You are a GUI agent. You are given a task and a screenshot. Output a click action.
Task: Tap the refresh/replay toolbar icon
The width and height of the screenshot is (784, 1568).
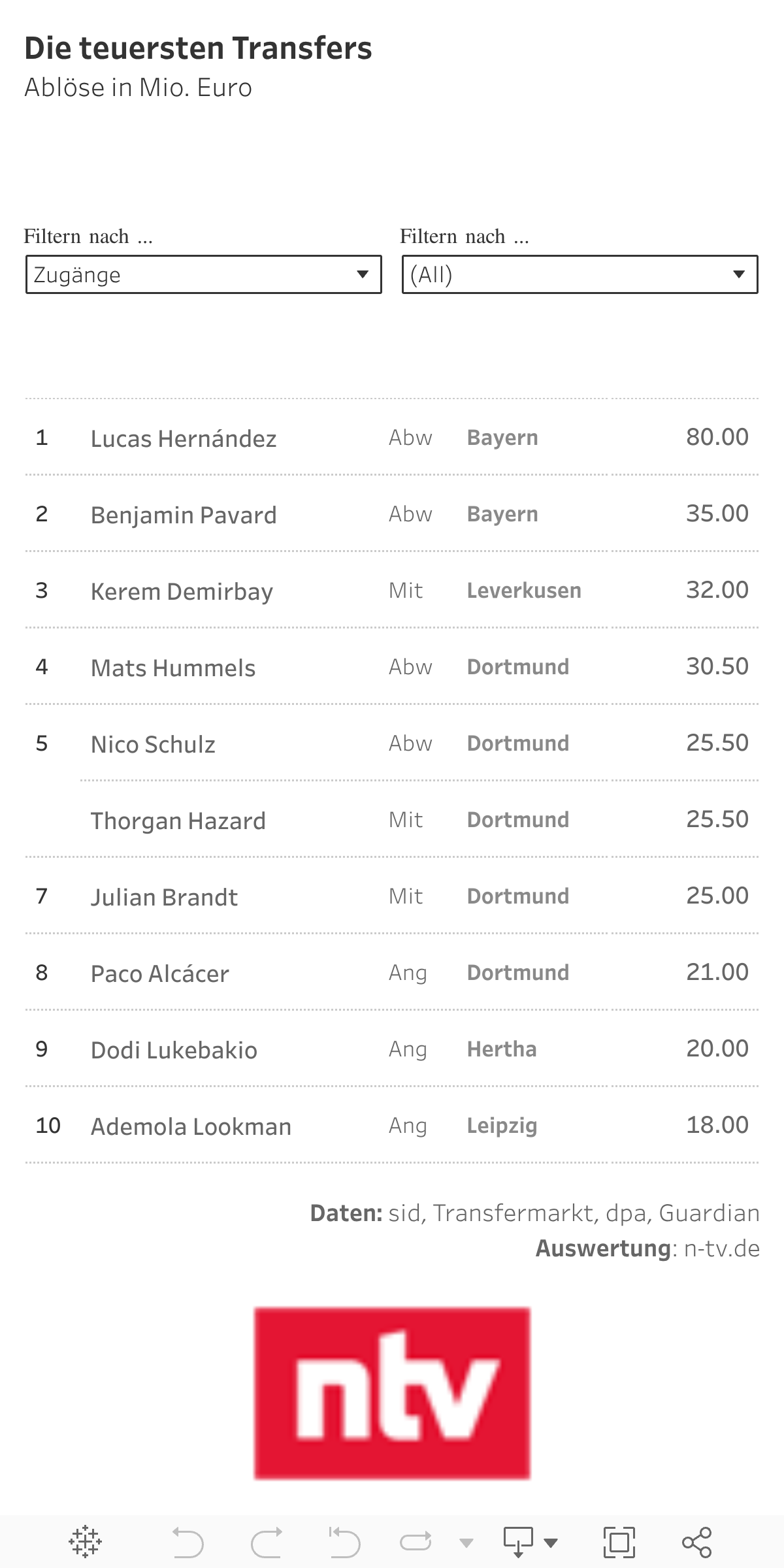416,1543
